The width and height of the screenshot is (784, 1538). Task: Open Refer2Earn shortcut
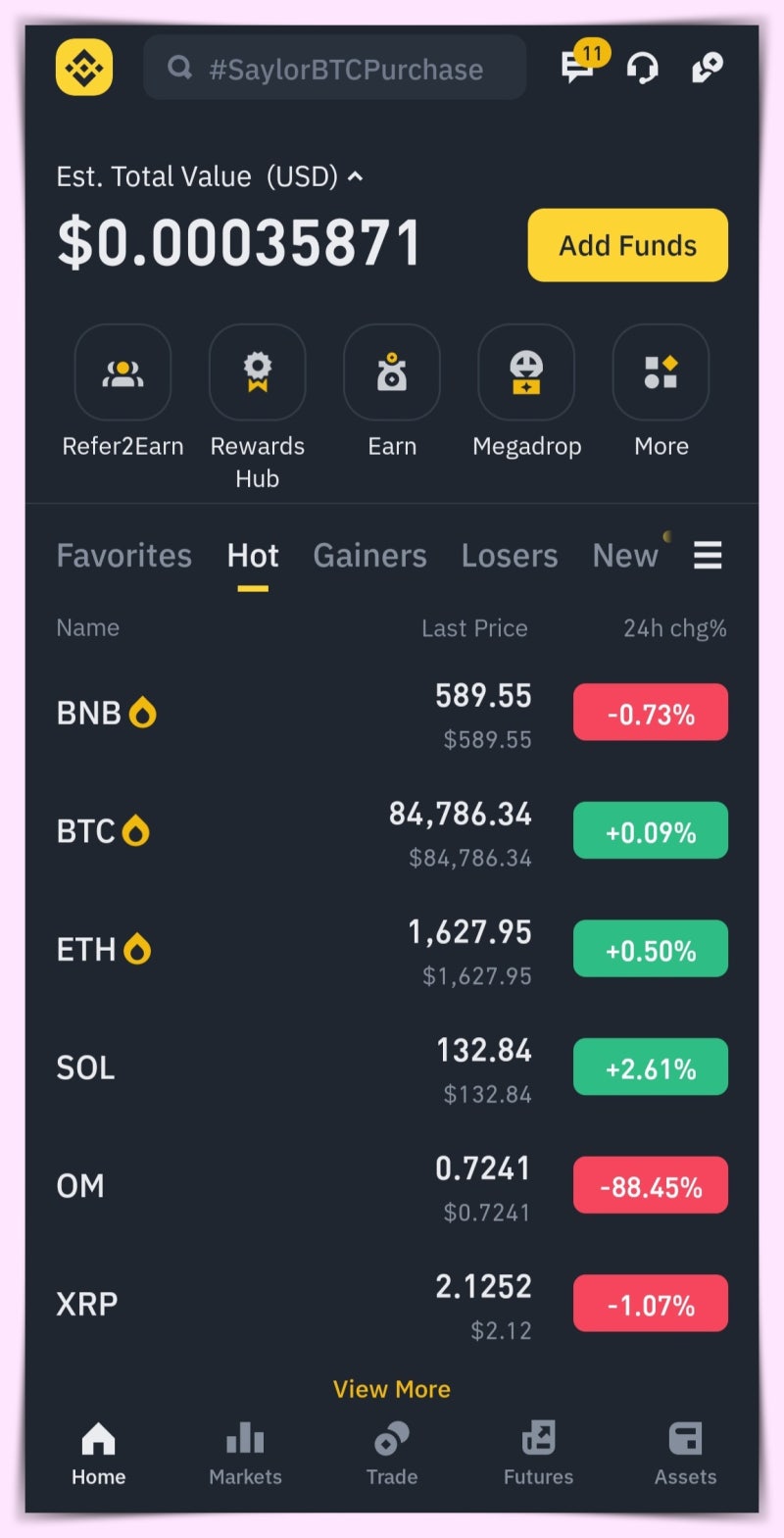(122, 372)
